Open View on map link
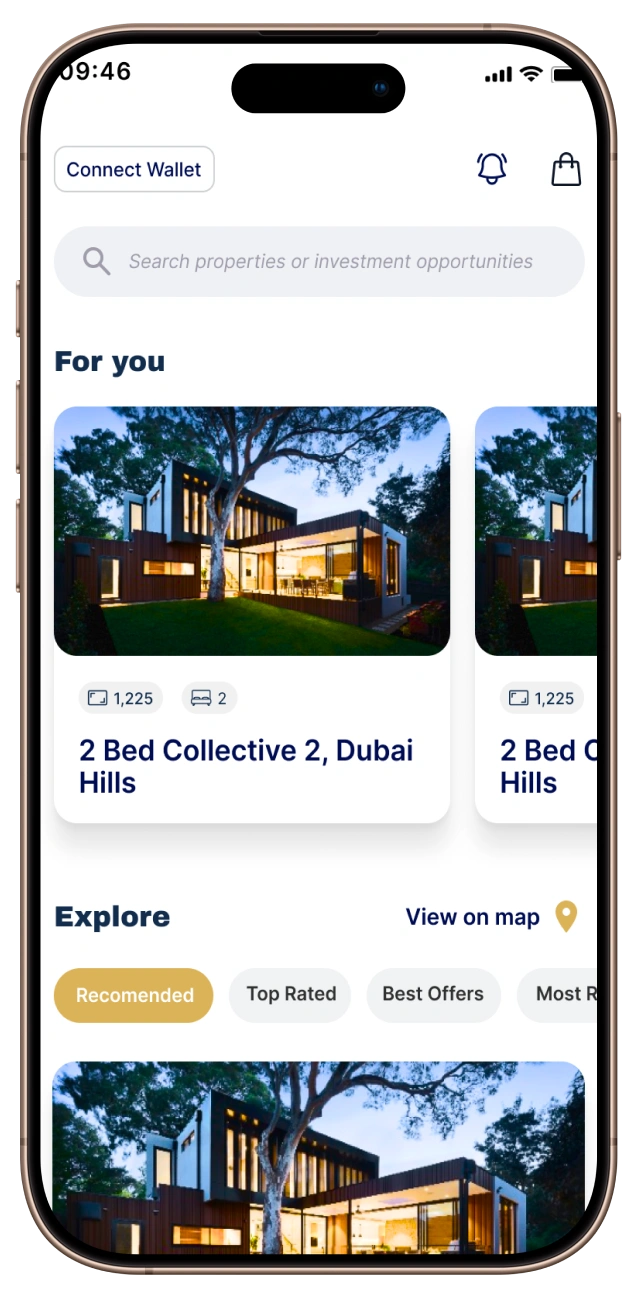 click(x=491, y=917)
